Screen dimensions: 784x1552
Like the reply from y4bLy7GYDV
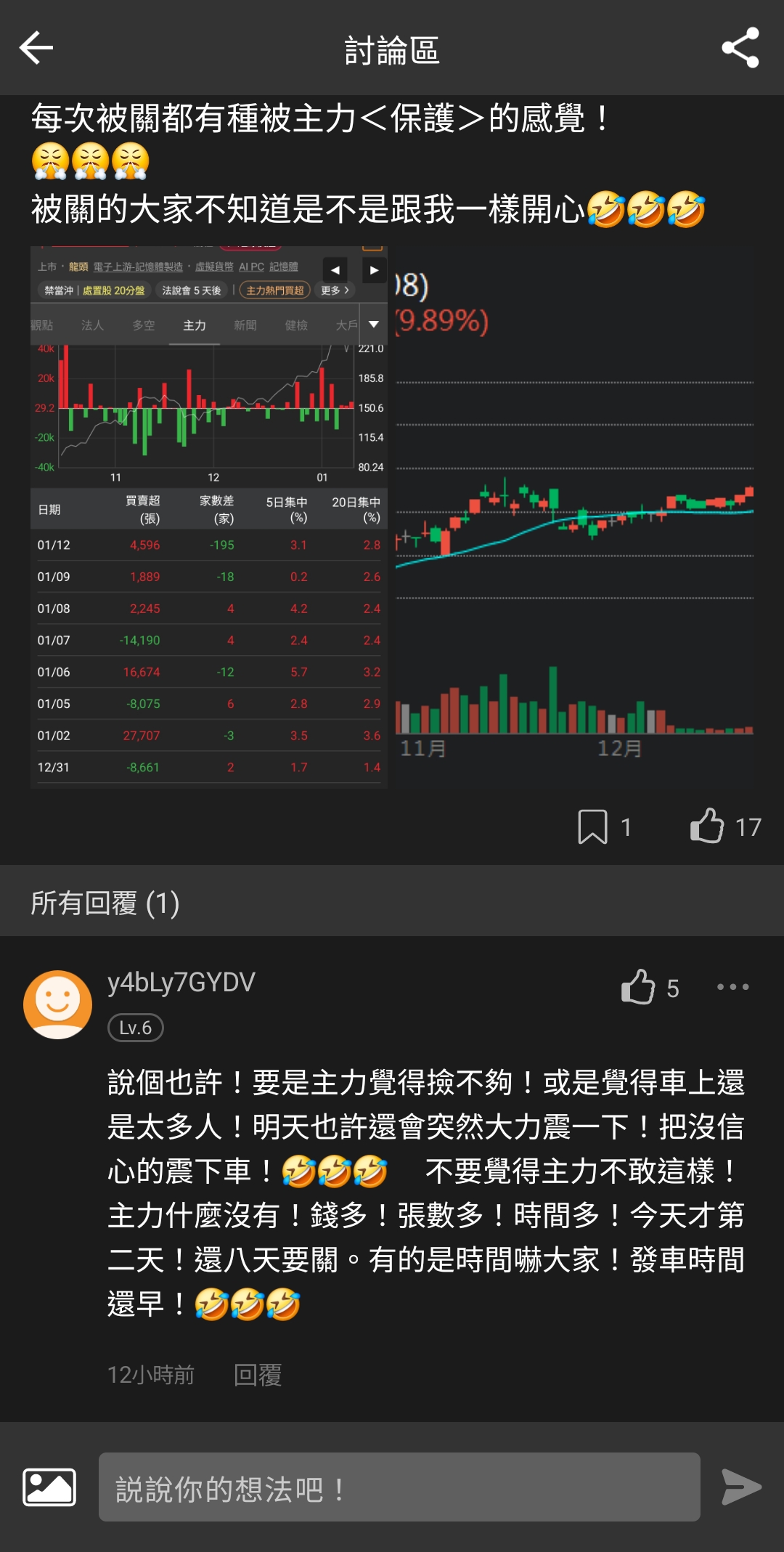pos(639,987)
